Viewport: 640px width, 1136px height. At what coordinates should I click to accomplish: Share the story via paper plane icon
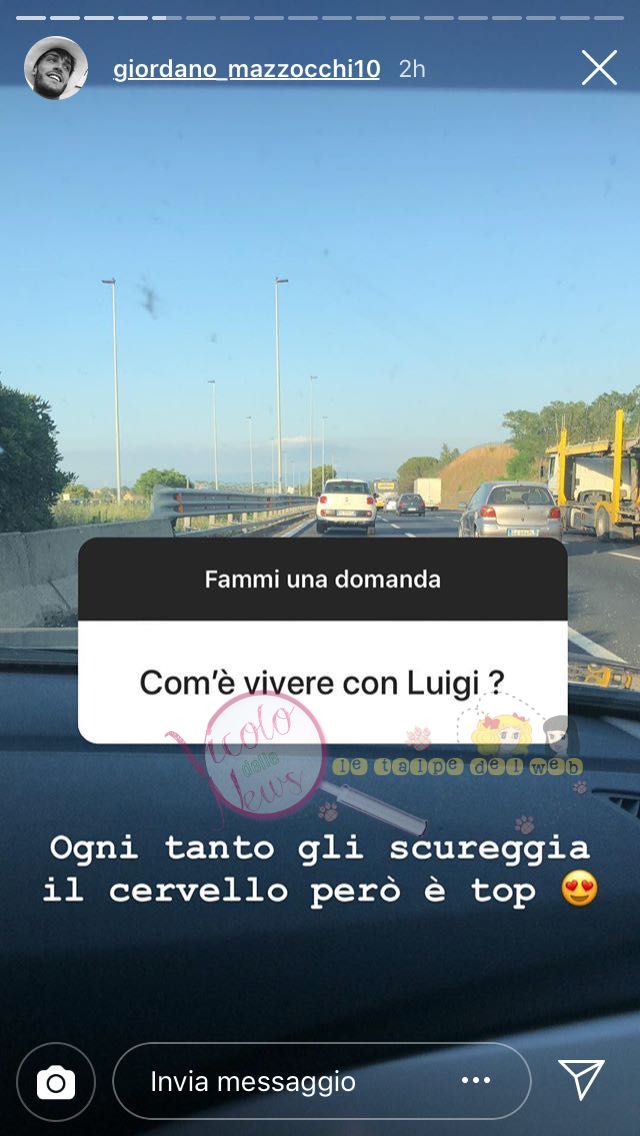(582, 1080)
